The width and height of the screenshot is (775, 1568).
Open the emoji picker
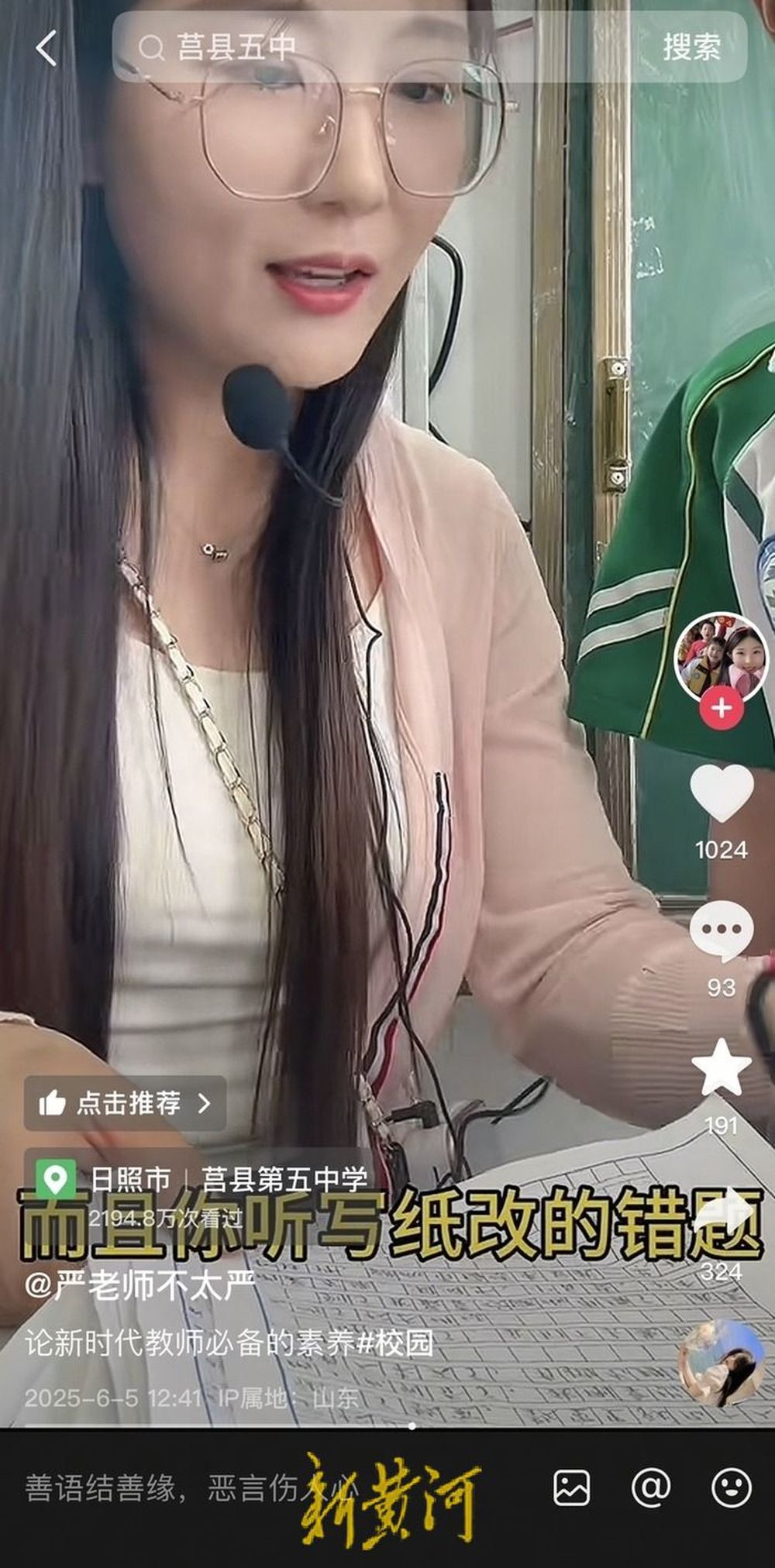coord(731,1488)
